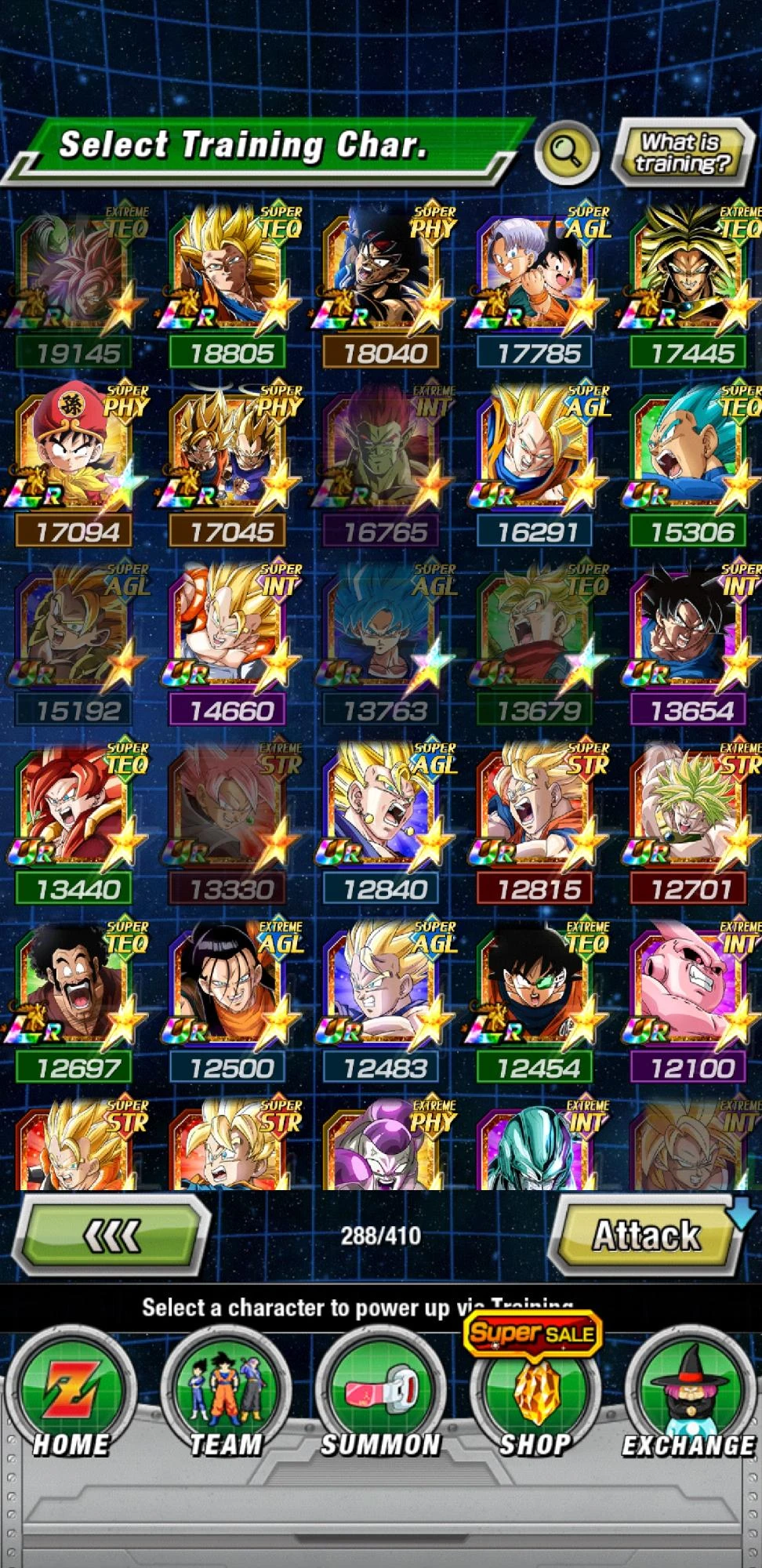The image size is (762, 1568).
Task: Select the Mr. Satan SUPER TEQ 12697 card
Action: click(x=76, y=992)
